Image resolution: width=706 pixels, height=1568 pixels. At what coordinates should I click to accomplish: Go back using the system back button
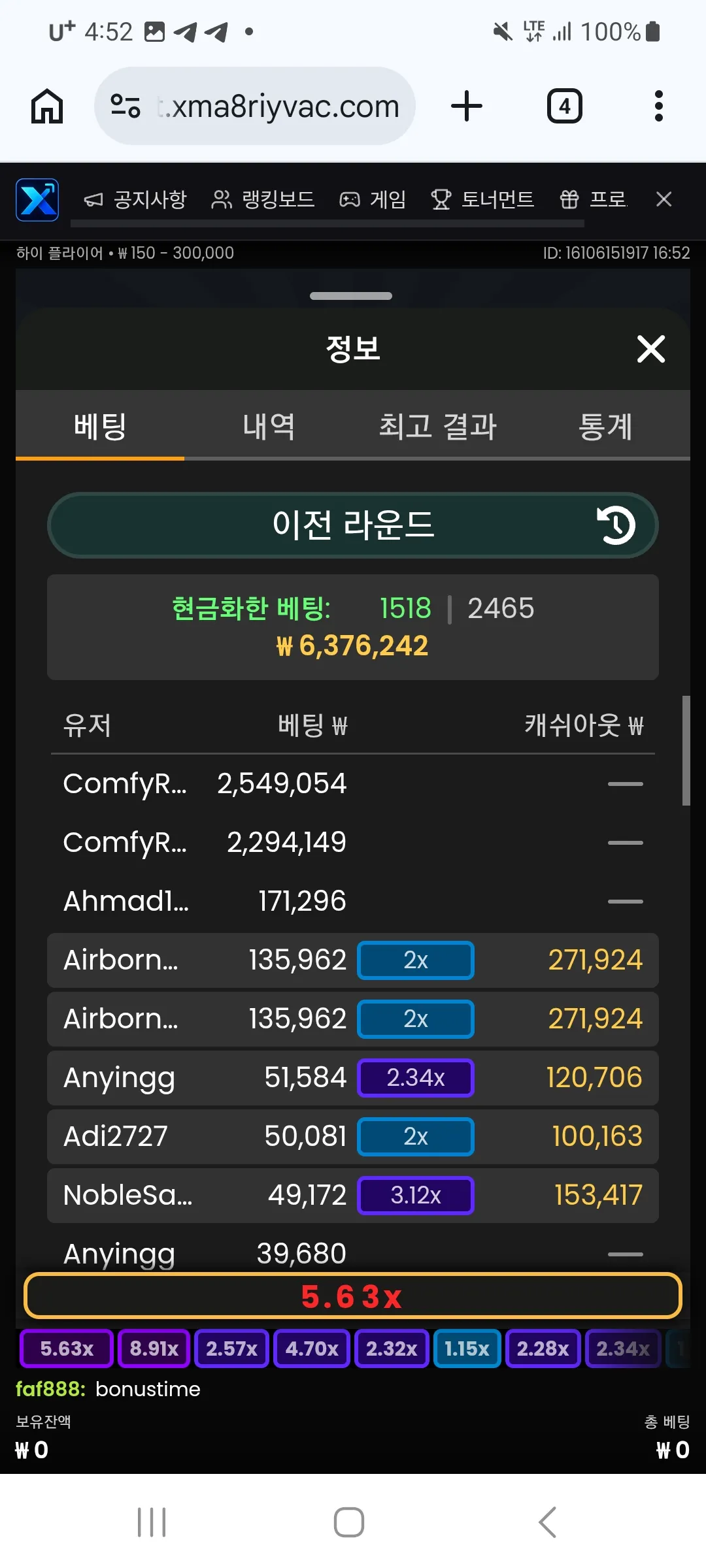click(547, 1522)
